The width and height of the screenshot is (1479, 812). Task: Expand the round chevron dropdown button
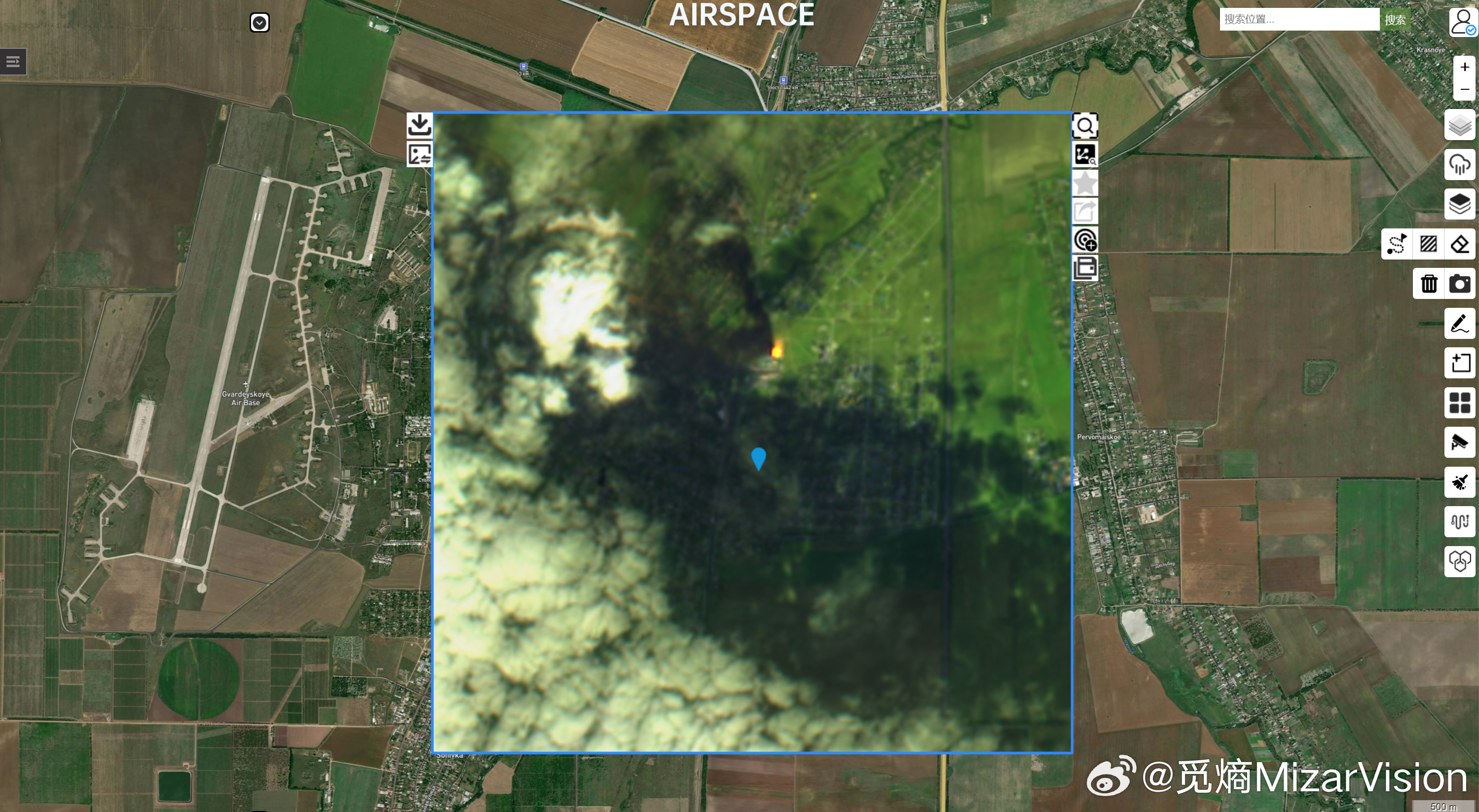coord(259,22)
